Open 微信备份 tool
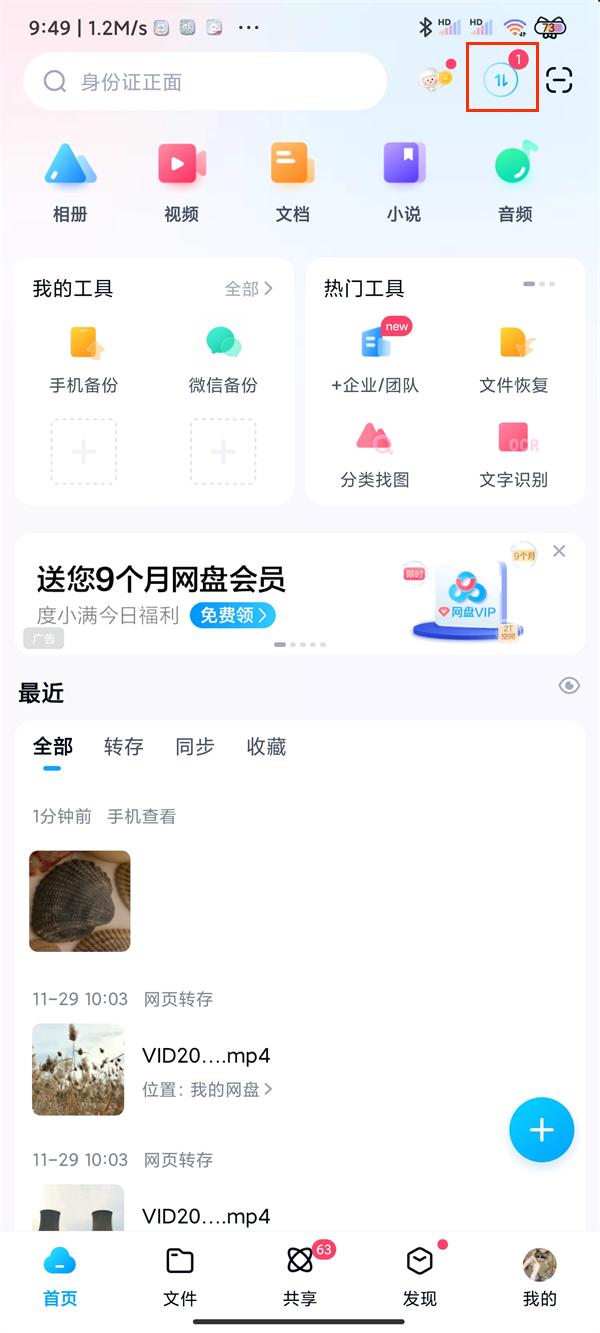This screenshot has width=600, height=1333. pyautogui.click(x=223, y=359)
